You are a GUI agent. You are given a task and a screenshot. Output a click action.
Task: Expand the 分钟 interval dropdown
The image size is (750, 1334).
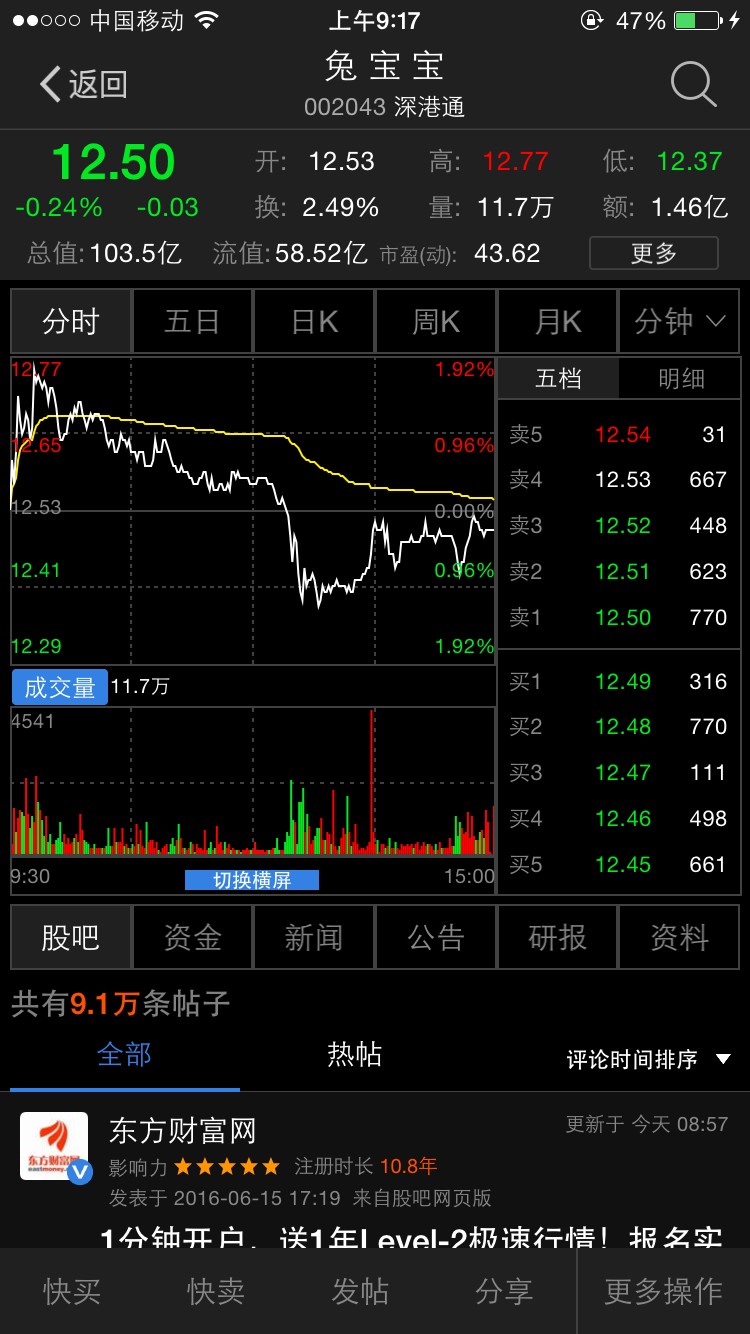[680, 322]
